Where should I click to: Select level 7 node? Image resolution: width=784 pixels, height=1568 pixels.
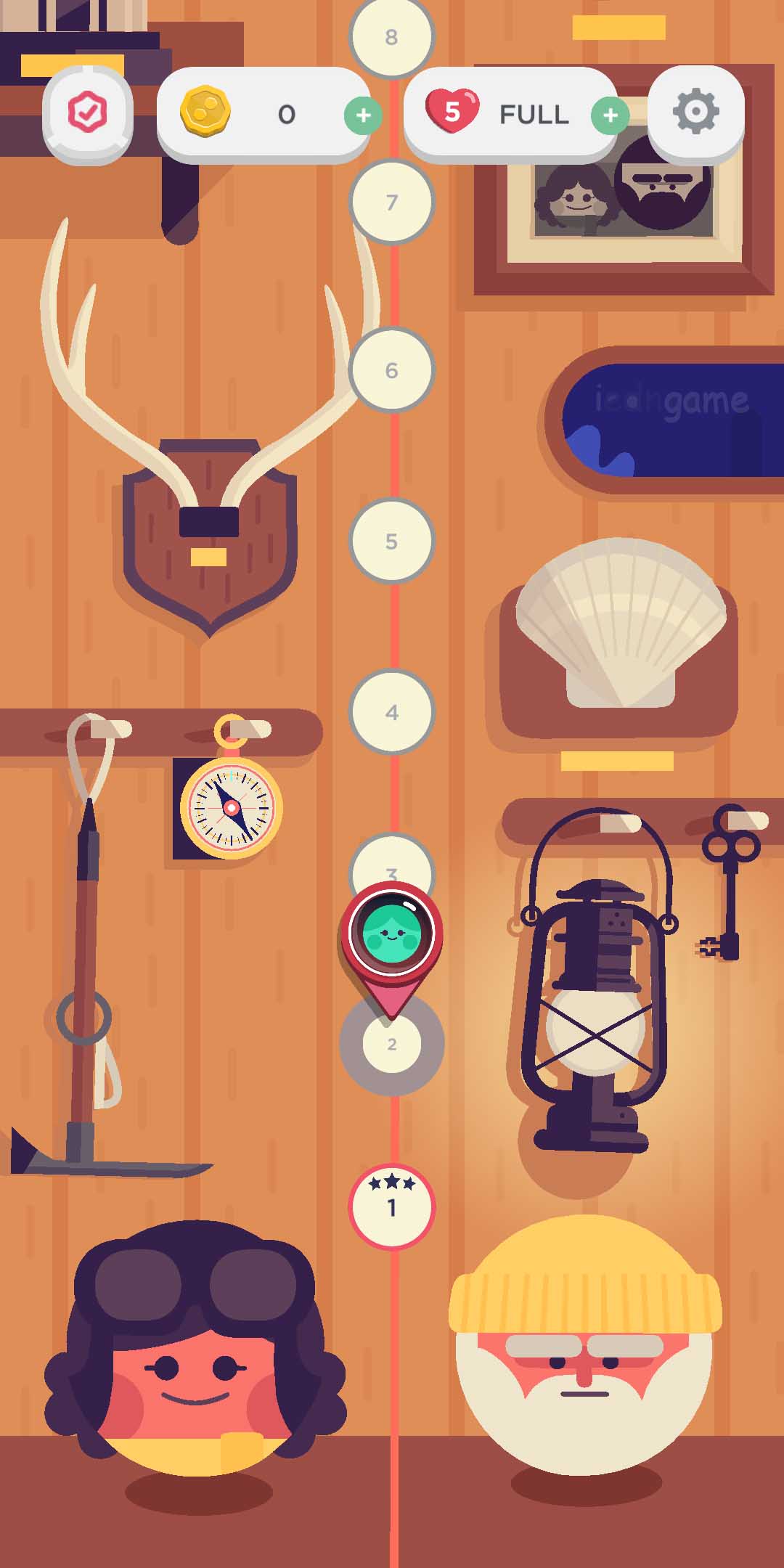click(x=392, y=202)
